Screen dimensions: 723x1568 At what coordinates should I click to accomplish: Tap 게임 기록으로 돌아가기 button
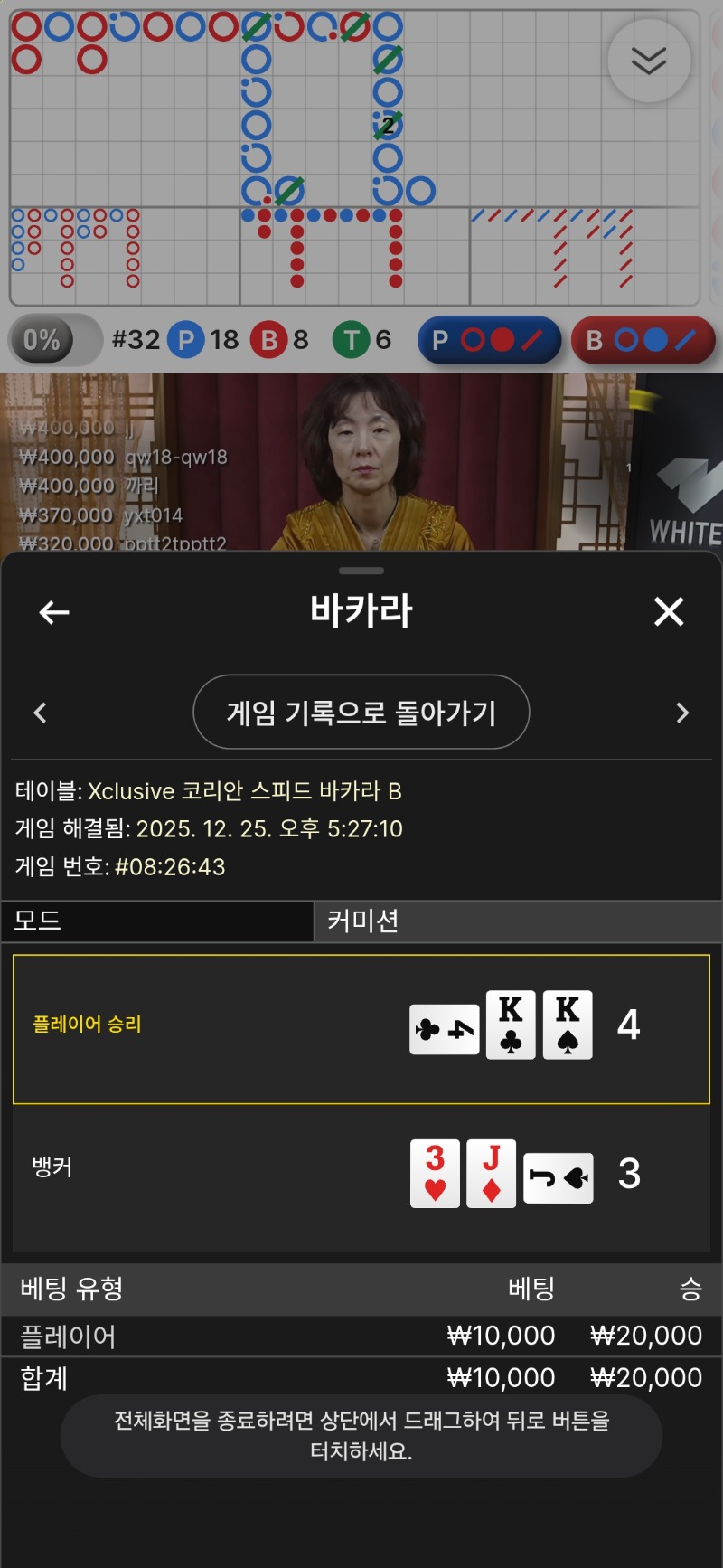click(x=361, y=713)
